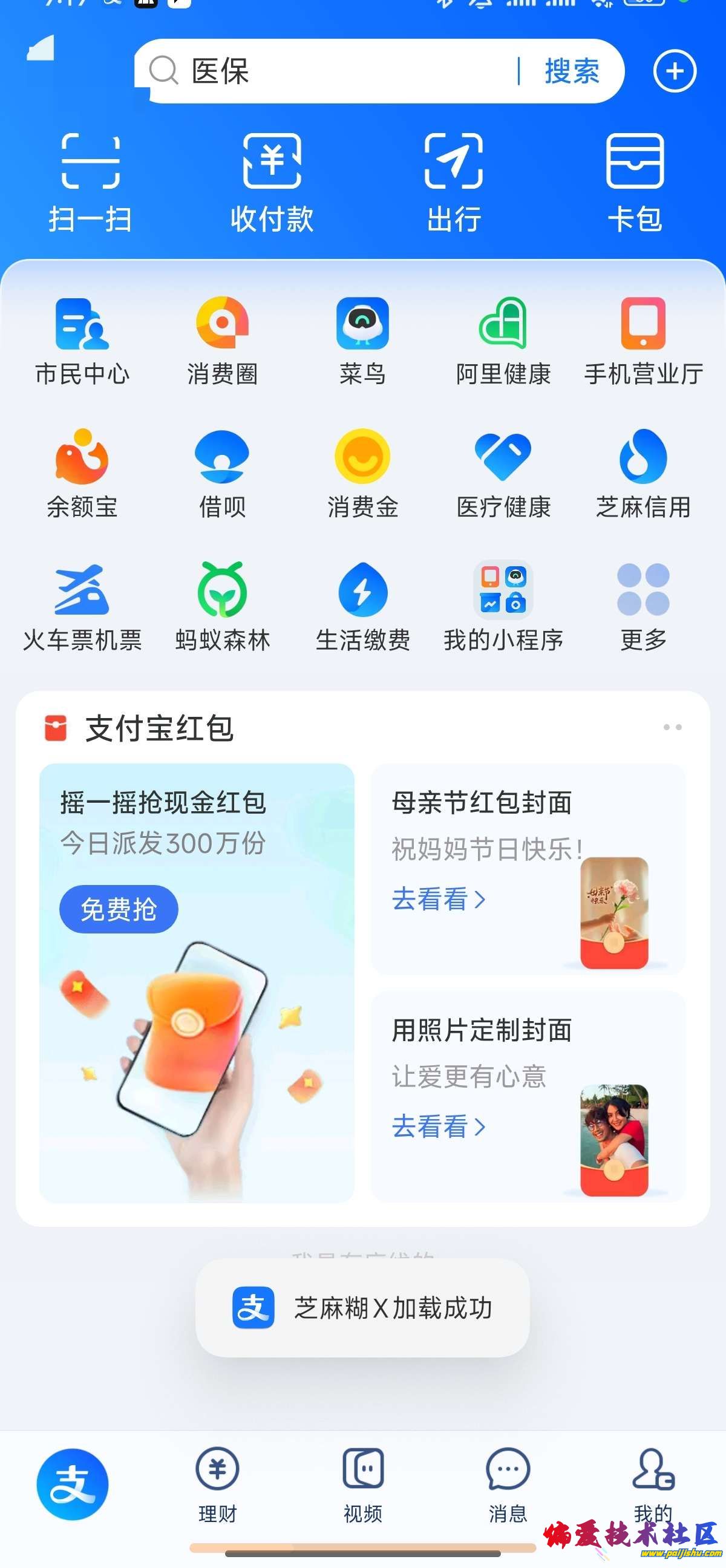The width and height of the screenshot is (726, 1568).
Task: Open 出行 travel services
Action: 453,182
